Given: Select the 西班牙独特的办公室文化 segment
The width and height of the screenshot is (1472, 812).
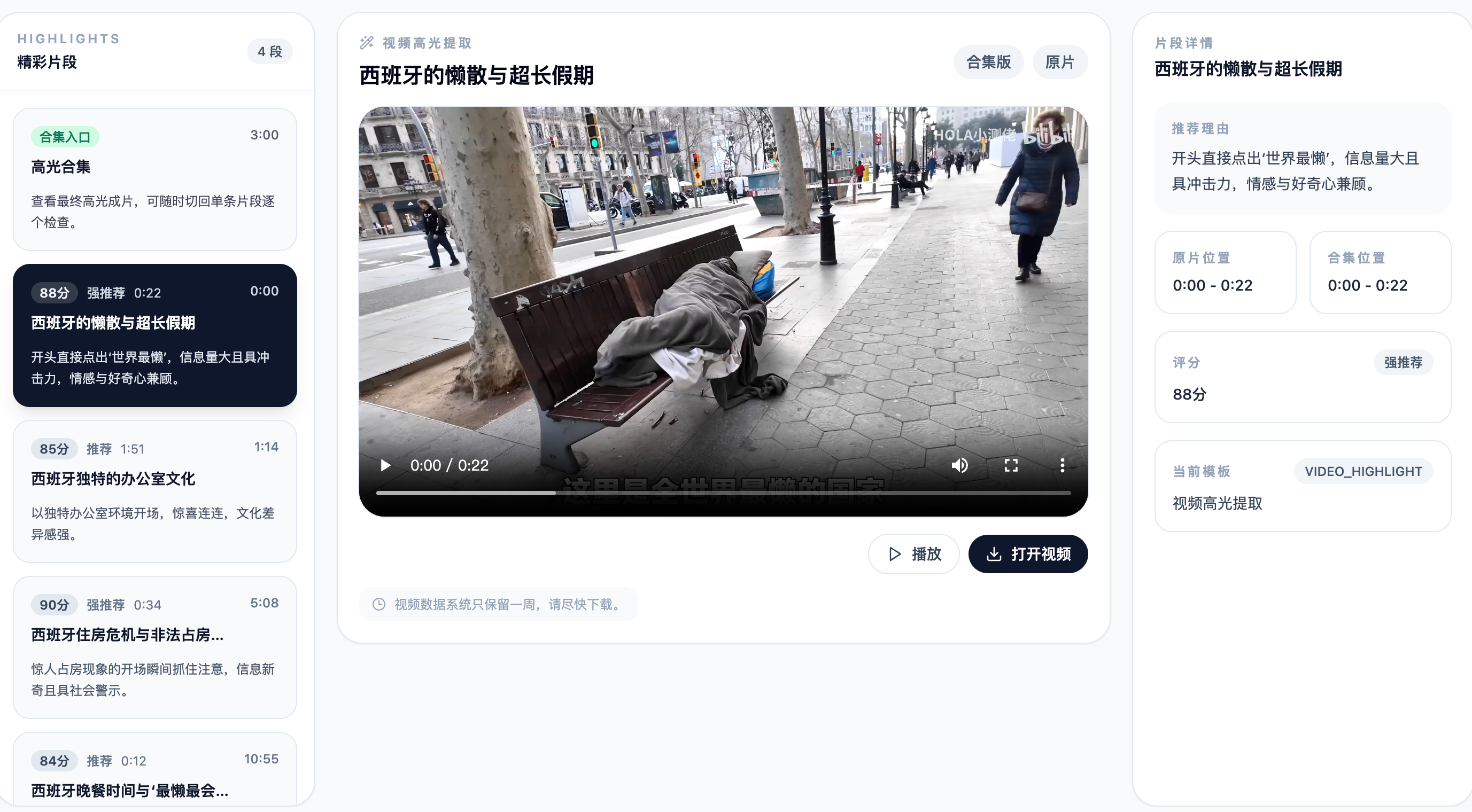Looking at the screenshot, I should click(154, 491).
